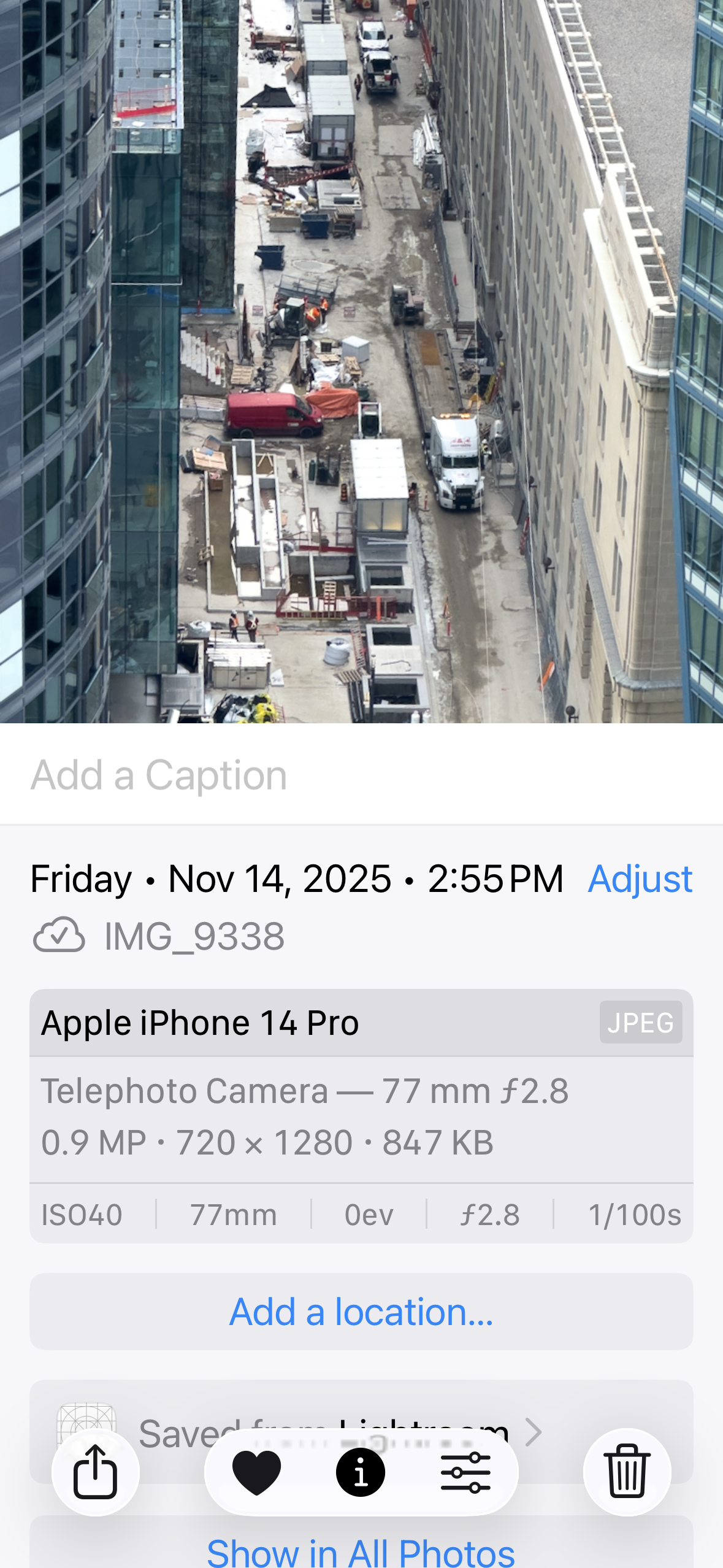This screenshot has width=723, height=1568.
Task: Add a location to this photo
Action: [361, 1312]
